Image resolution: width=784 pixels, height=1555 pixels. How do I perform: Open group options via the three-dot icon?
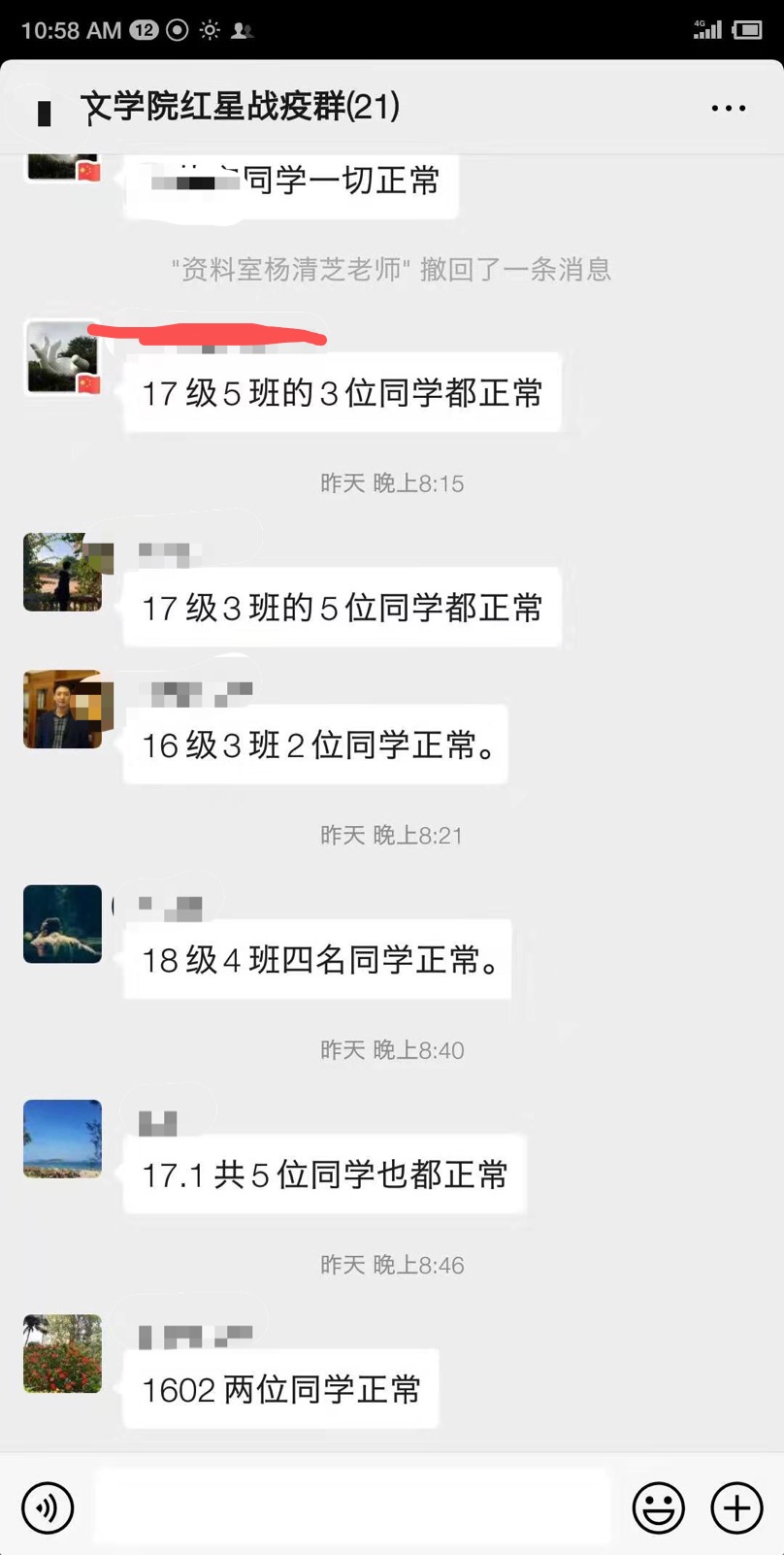(x=727, y=108)
